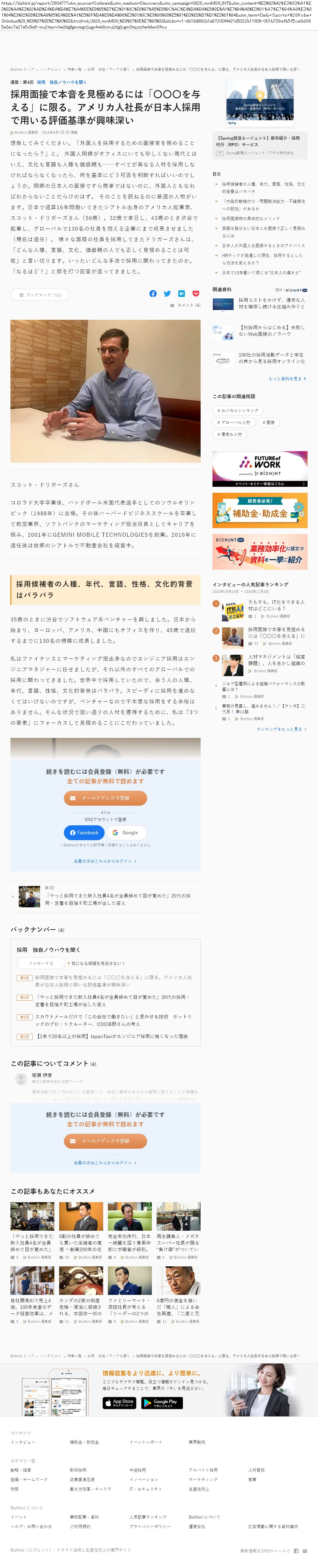Image resolution: width=318 pixels, height=1568 pixels.
Task: Download from the App Store badge
Action: [x=119, y=1402]
